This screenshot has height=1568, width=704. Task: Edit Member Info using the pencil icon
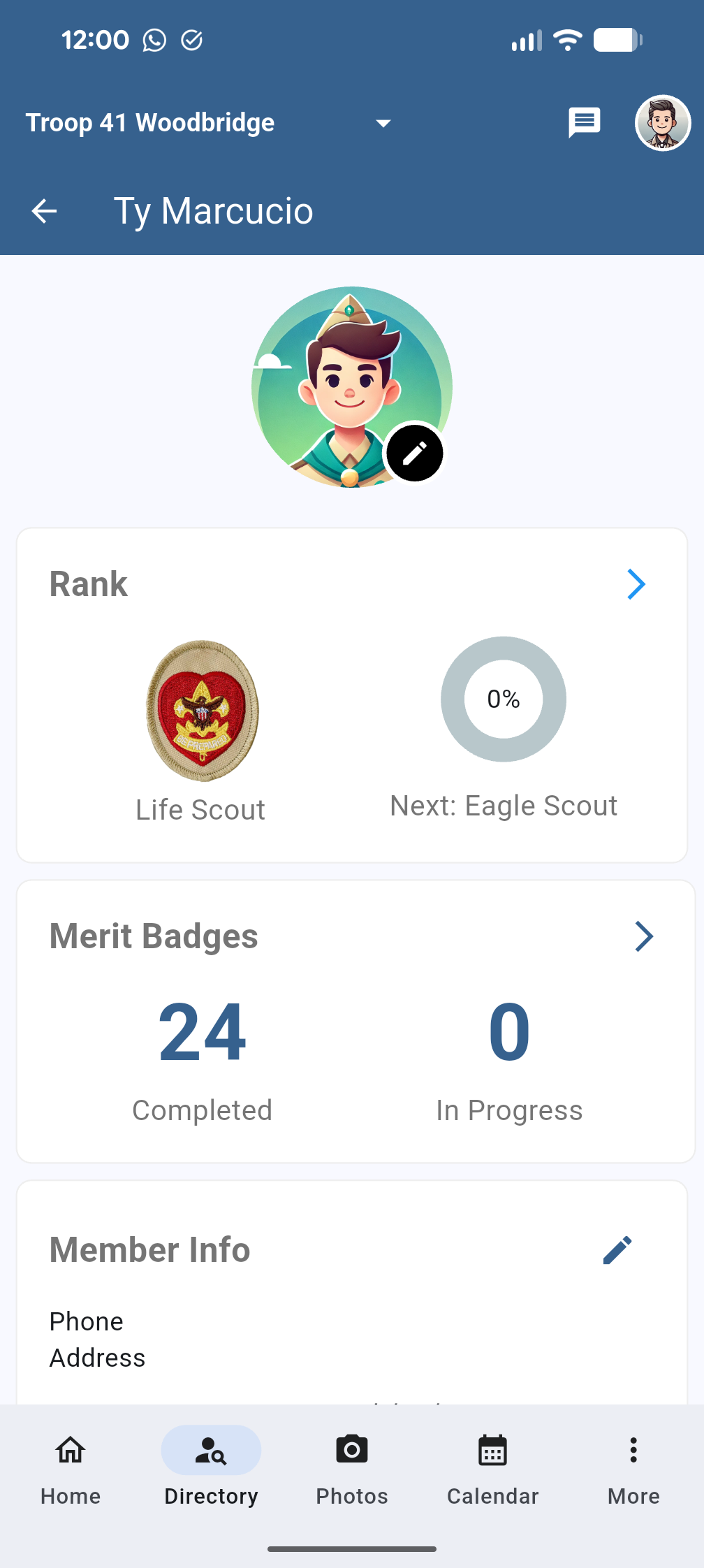coord(617,1249)
